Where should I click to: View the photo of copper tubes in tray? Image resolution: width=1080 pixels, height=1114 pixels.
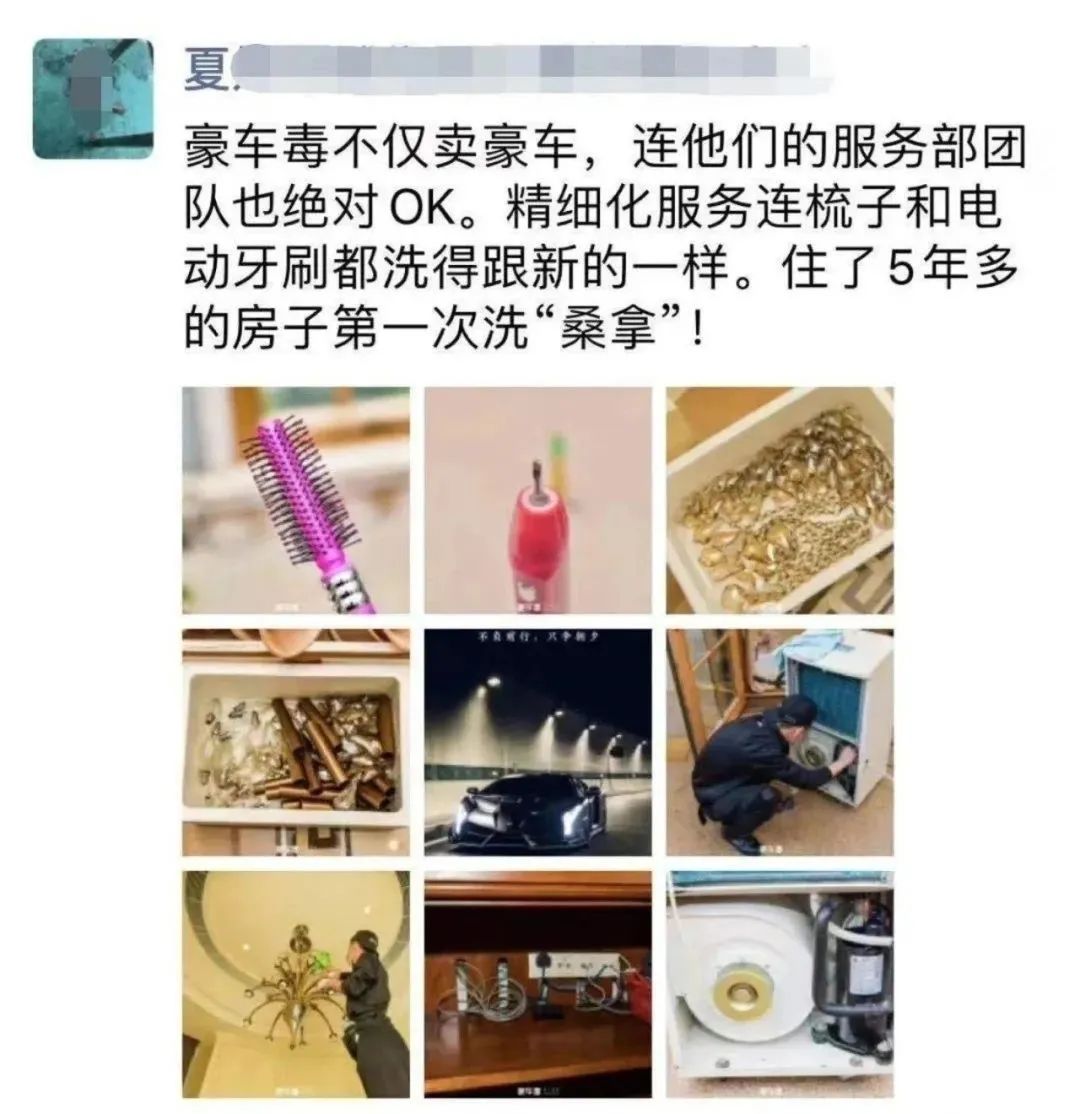(296, 742)
